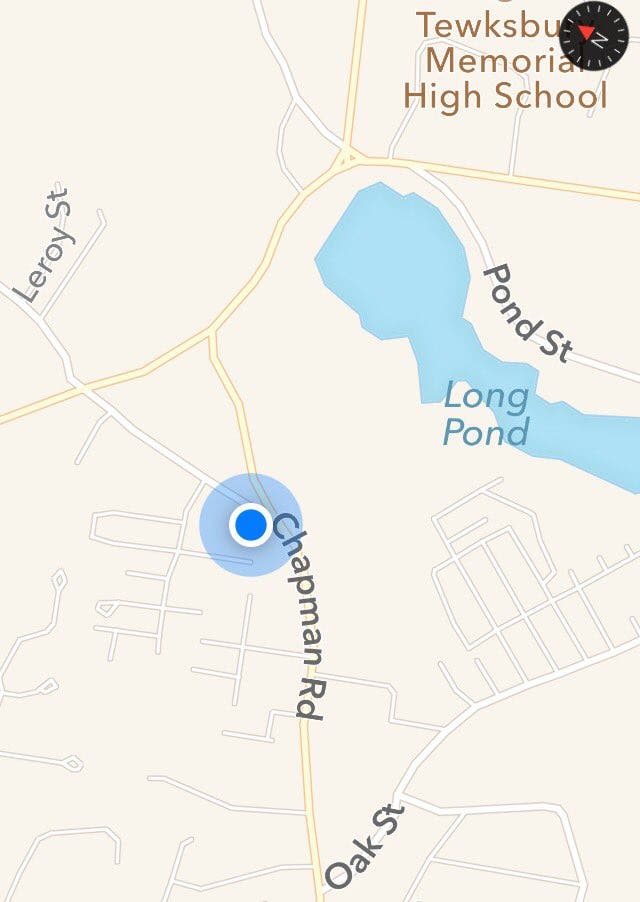Open Tewksbury Memorial High School place label
The width and height of the screenshot is (640, 902).
(x=505, y=62)
